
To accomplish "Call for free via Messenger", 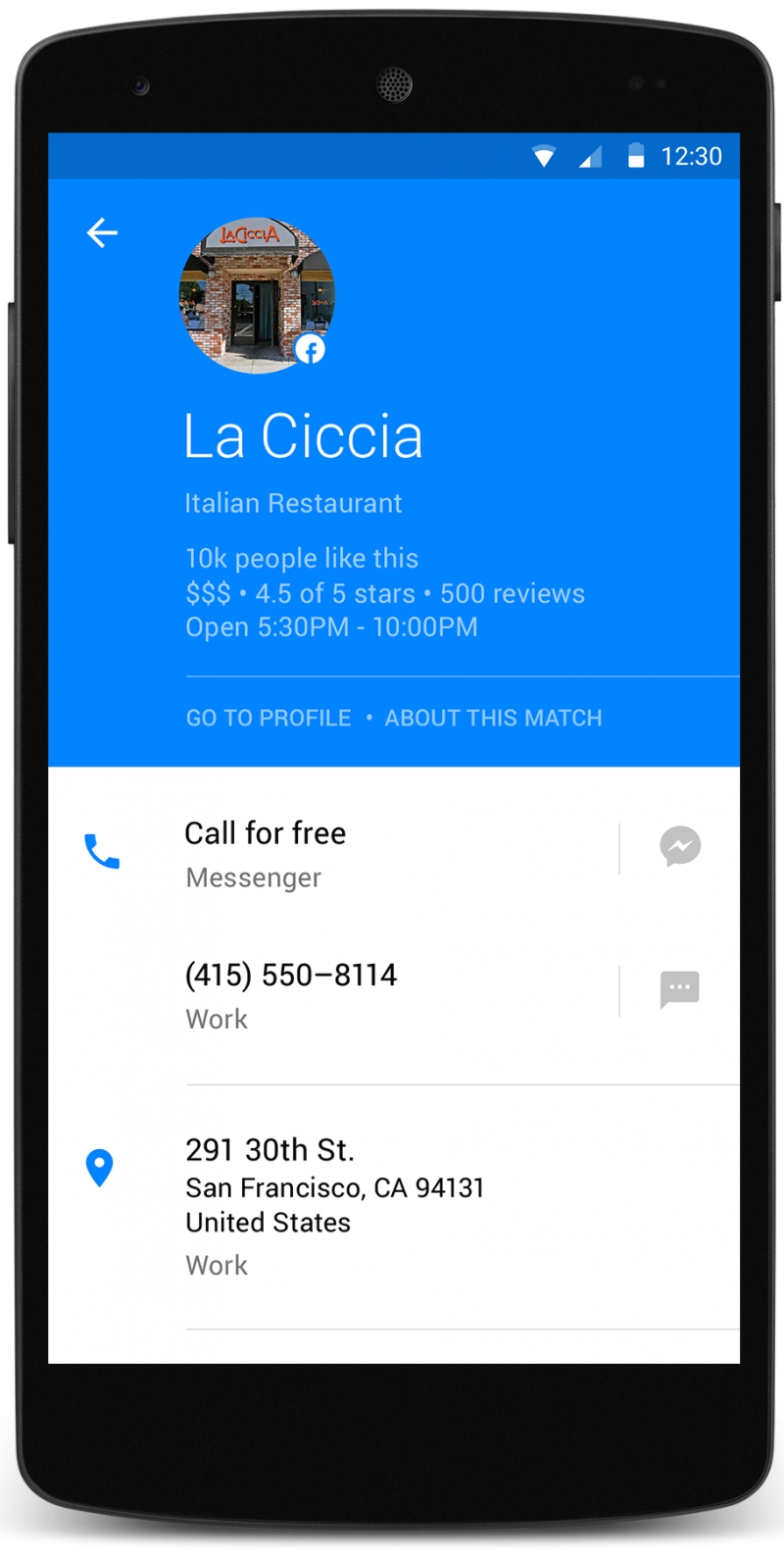I will pos(265,852).
